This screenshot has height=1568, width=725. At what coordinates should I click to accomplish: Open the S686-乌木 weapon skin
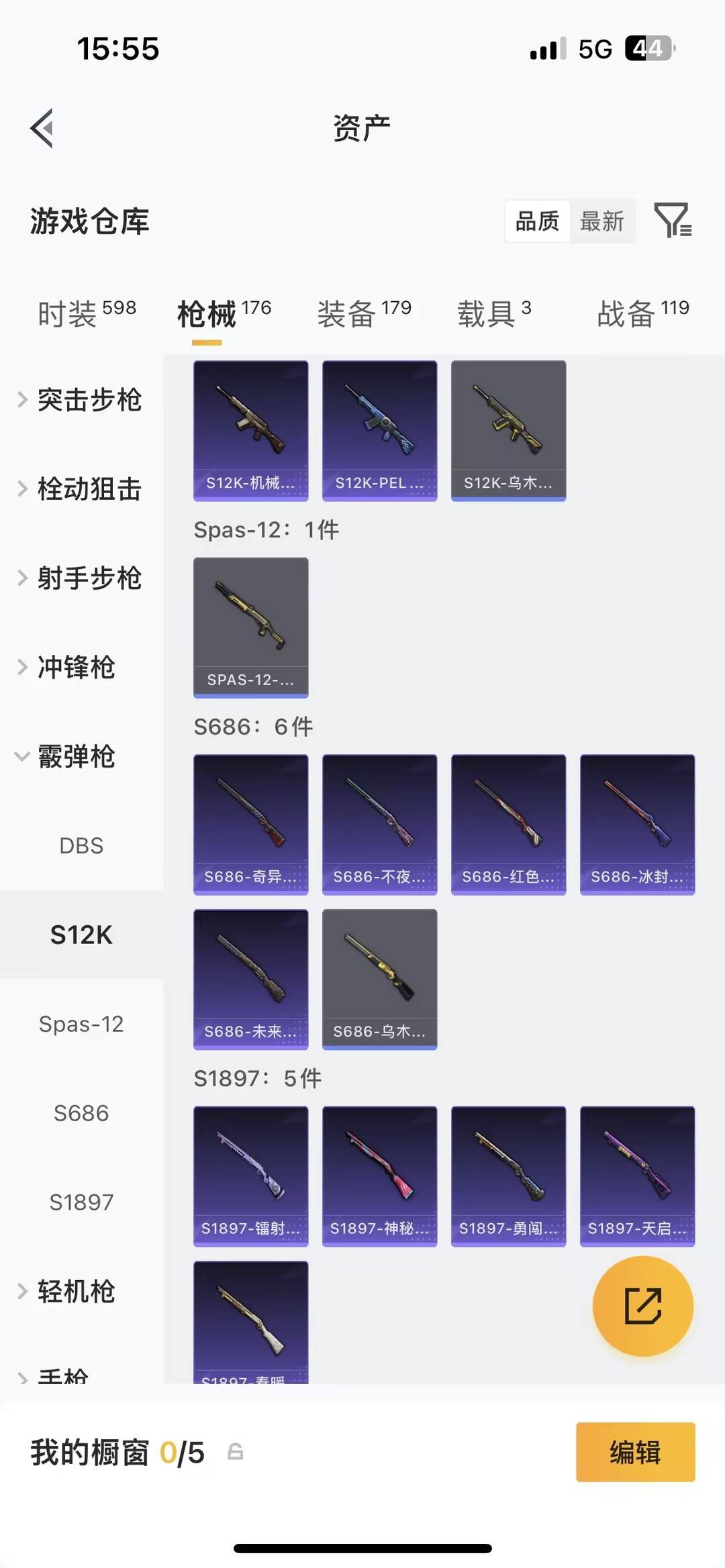pyautogui.click(x=379, y=980)
